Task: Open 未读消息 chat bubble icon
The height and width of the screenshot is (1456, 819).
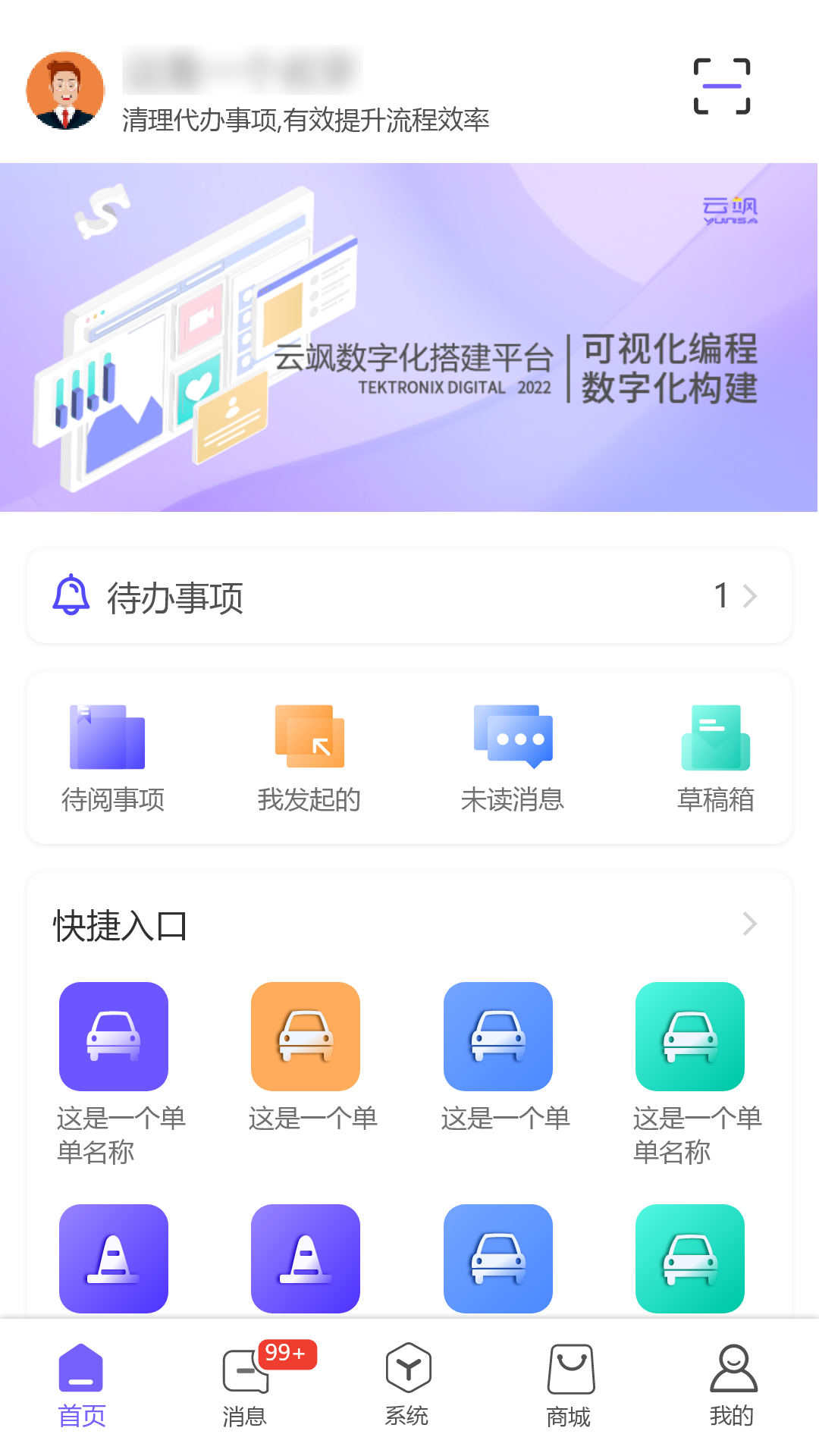Action: [512, 736]
